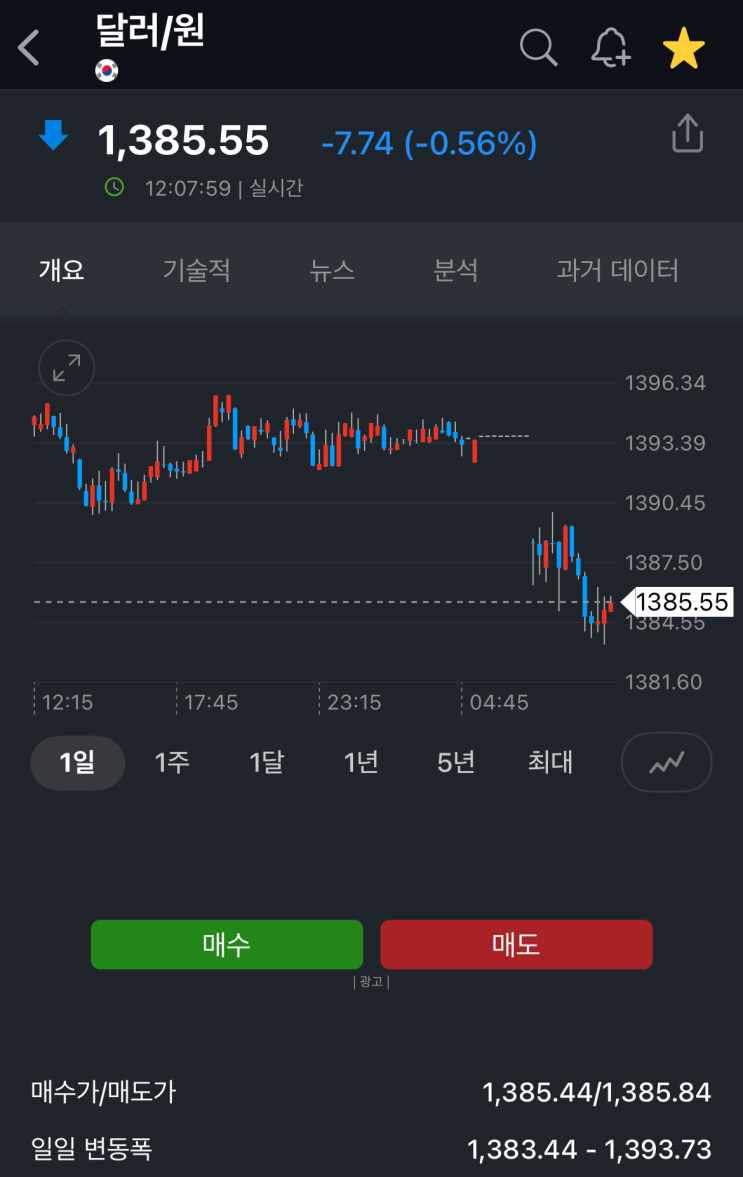Change the chart range to 1달
The image size is (743, 1177).
266,763
